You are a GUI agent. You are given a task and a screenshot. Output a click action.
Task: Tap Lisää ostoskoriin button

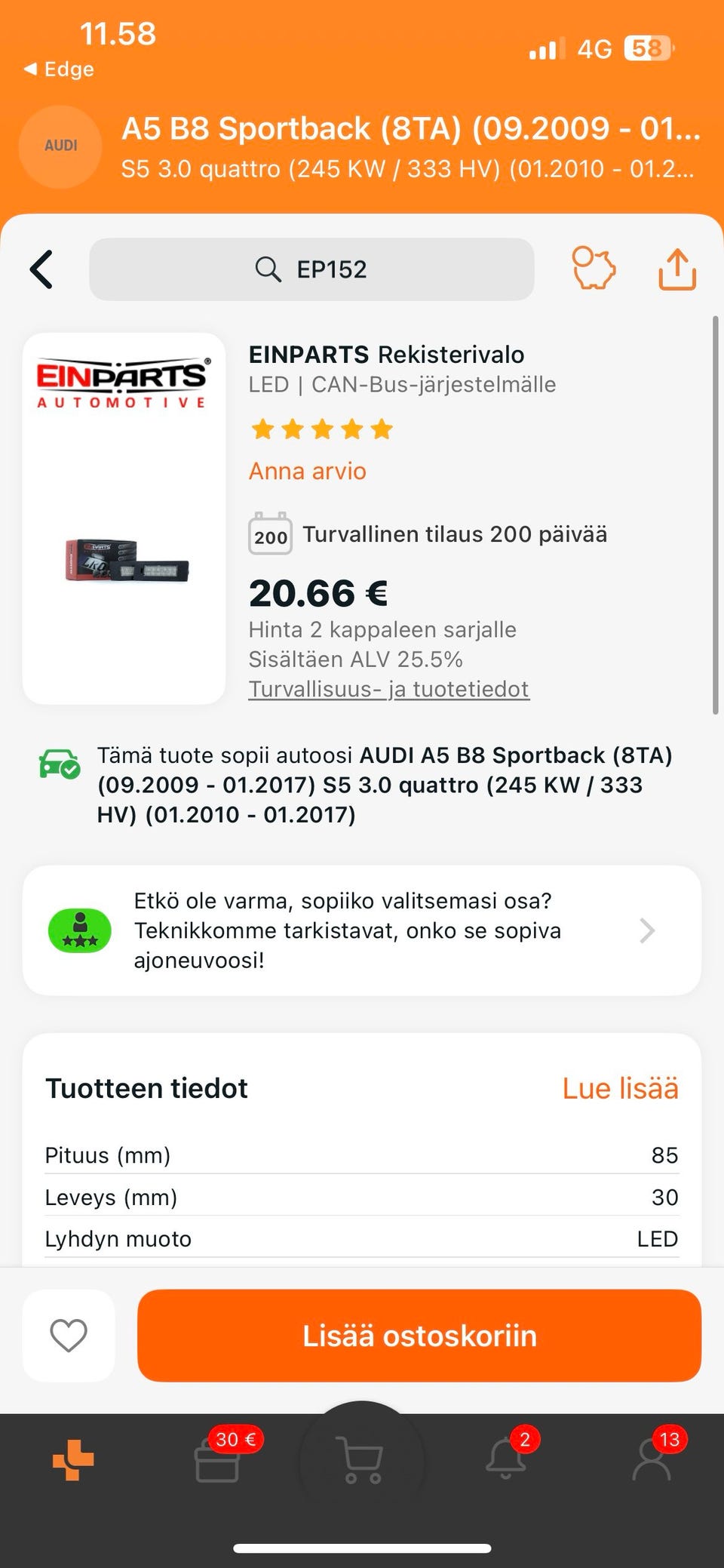pos(419,1336)
